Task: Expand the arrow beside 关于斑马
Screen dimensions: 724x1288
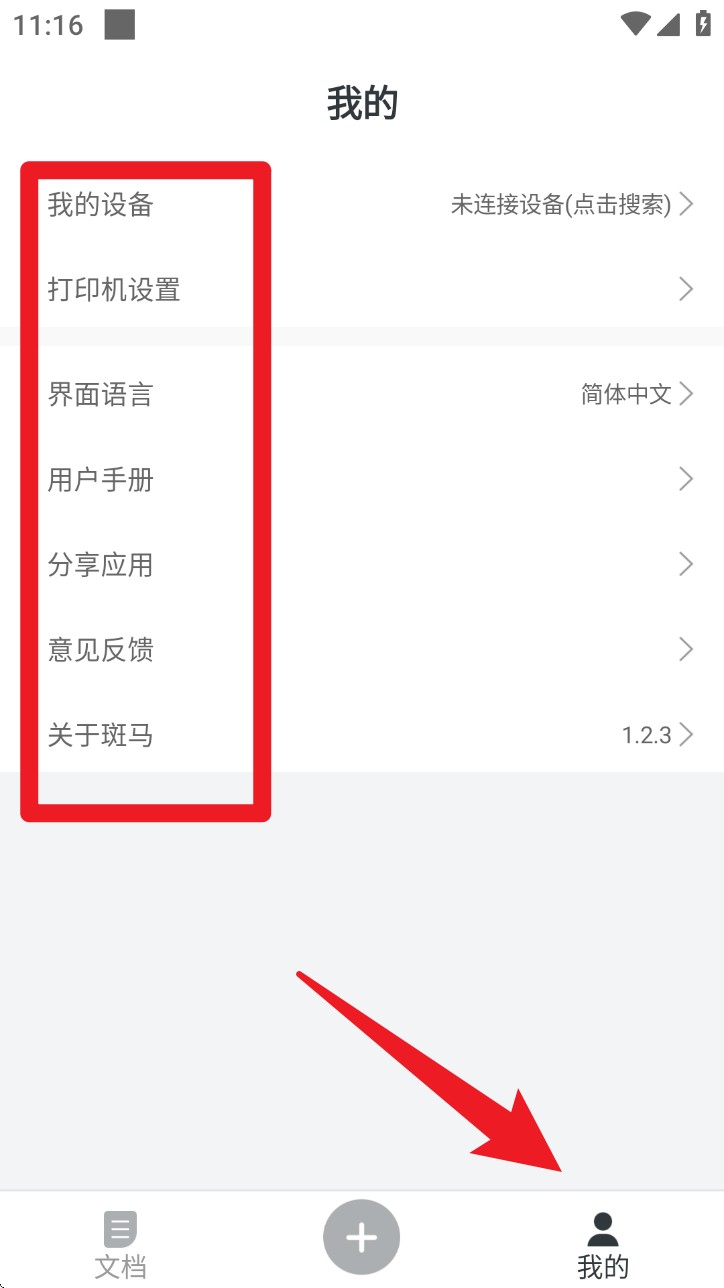Action: [x=687, y=734]
